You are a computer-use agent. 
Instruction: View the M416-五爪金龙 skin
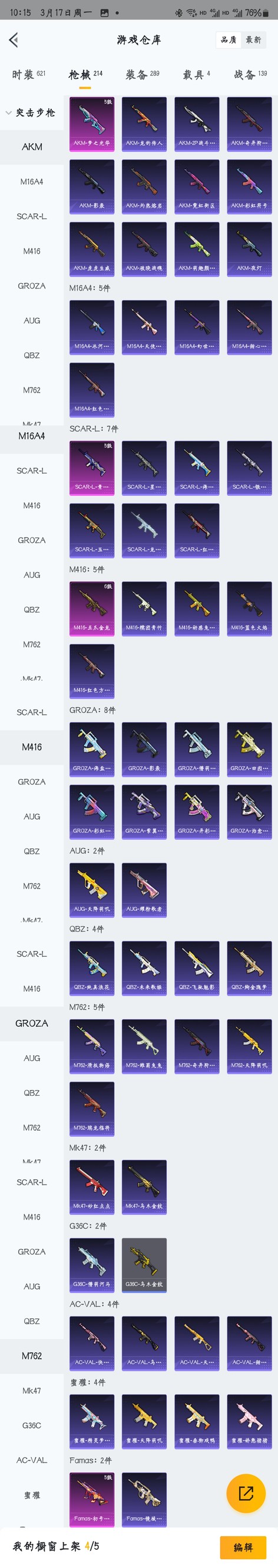pos(92,608)
